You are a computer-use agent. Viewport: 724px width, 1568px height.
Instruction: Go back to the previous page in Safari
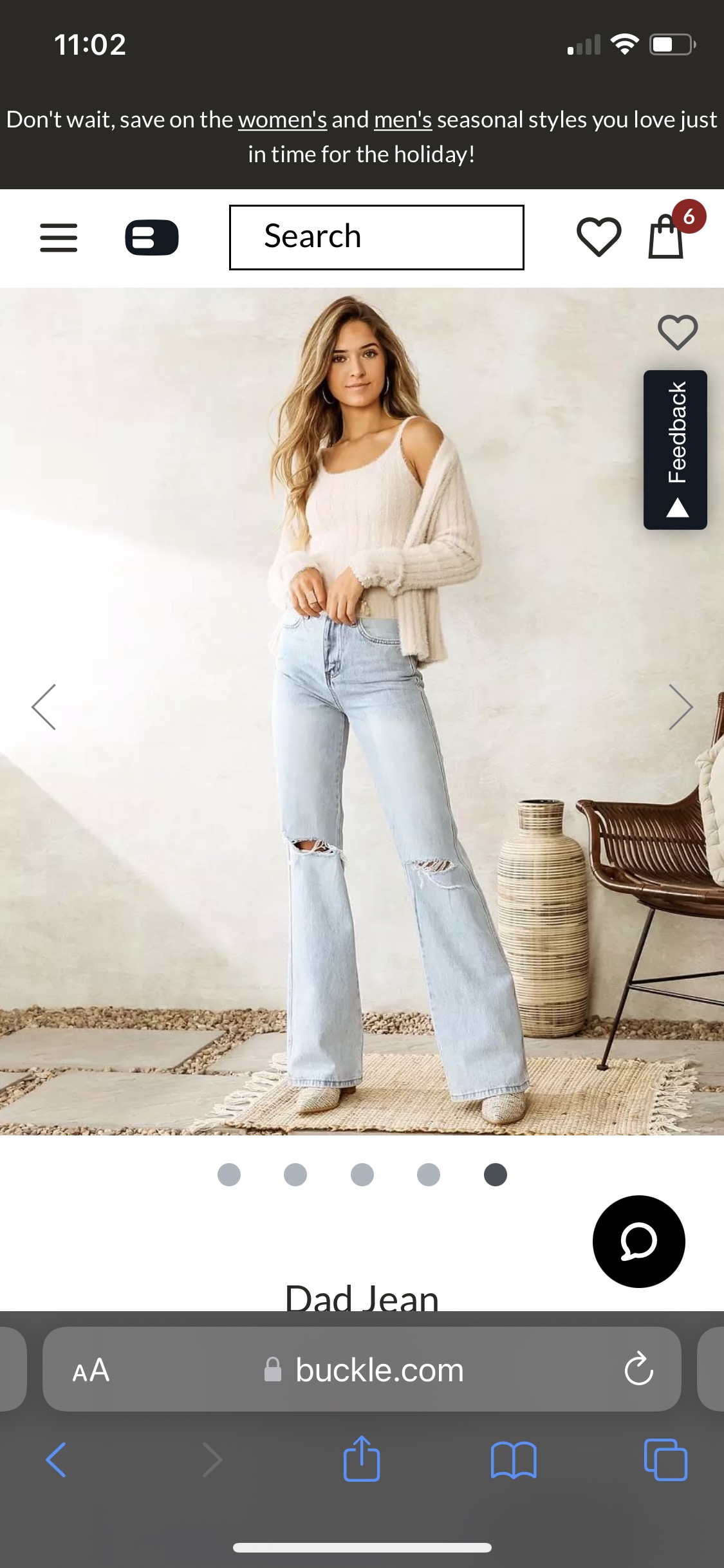click(56, 1460)
